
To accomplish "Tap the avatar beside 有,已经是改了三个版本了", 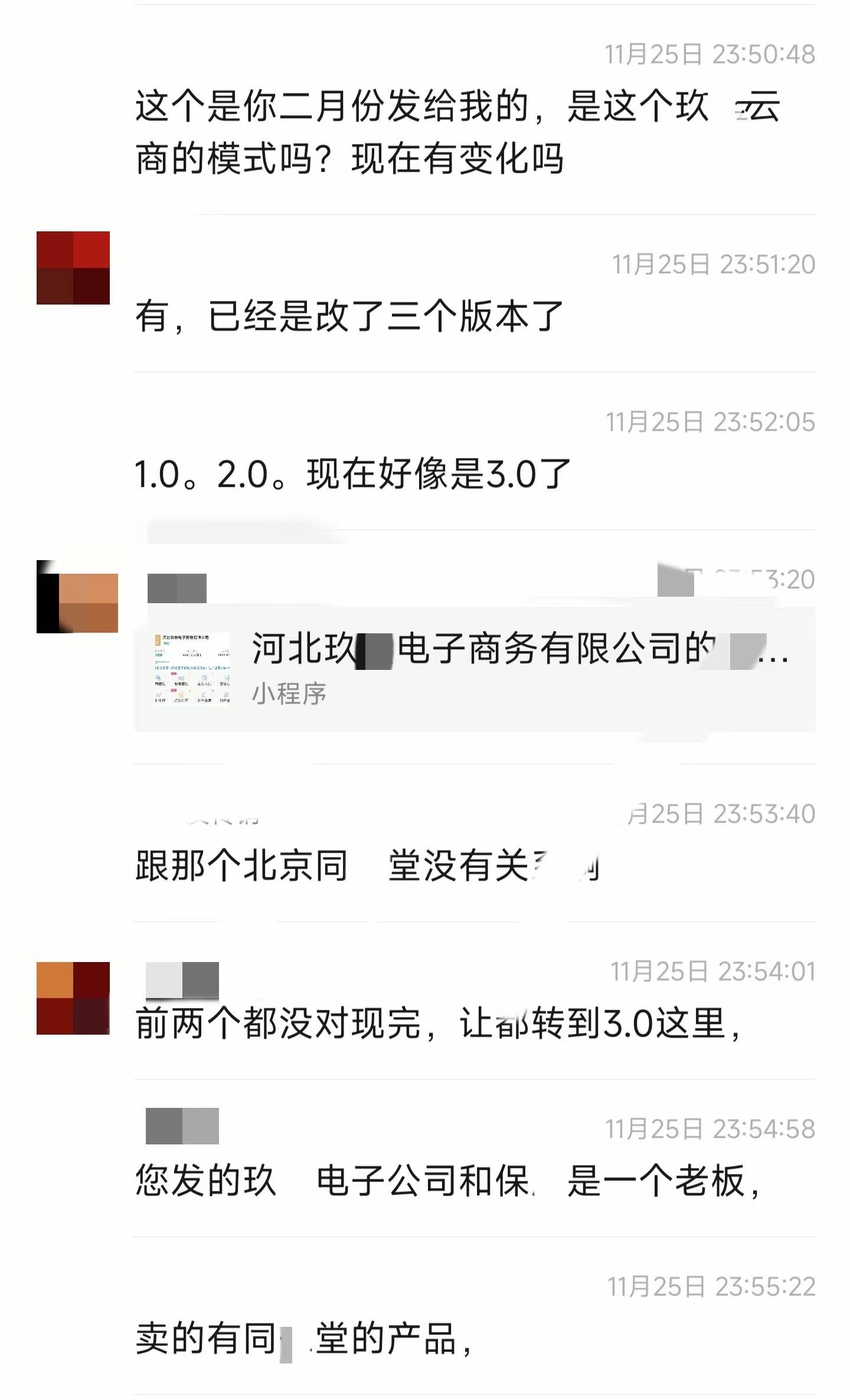I will pyautogui.click(x=73, y=268).
